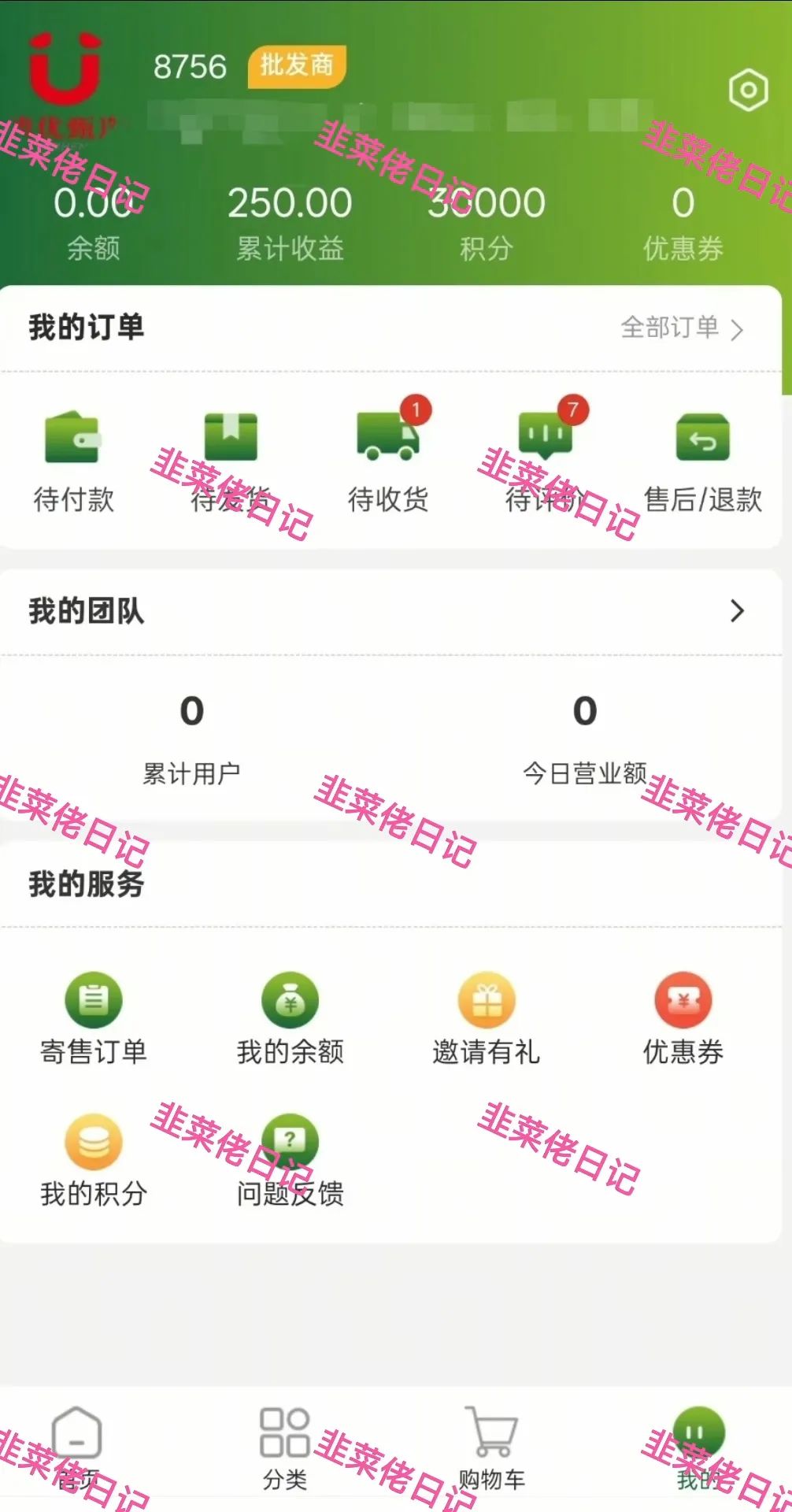This screenshot has height=1512, width=792.
Task: Expand the 我的团队 section chevron
Action: click(x=738, y=610)
